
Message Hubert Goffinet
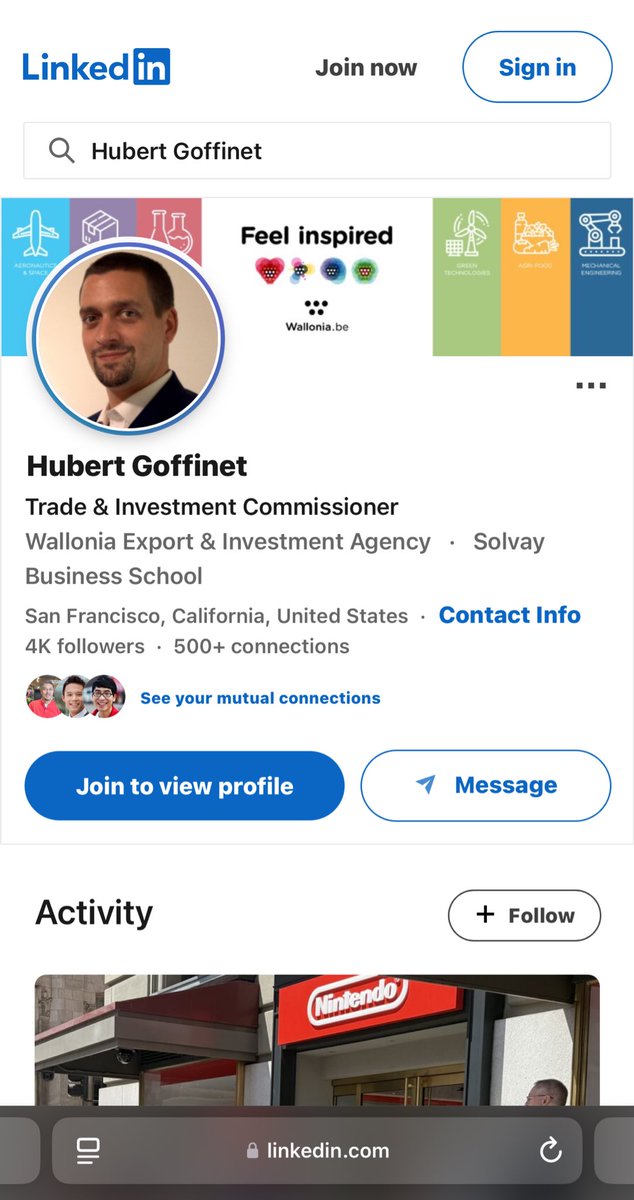[485, 786]
